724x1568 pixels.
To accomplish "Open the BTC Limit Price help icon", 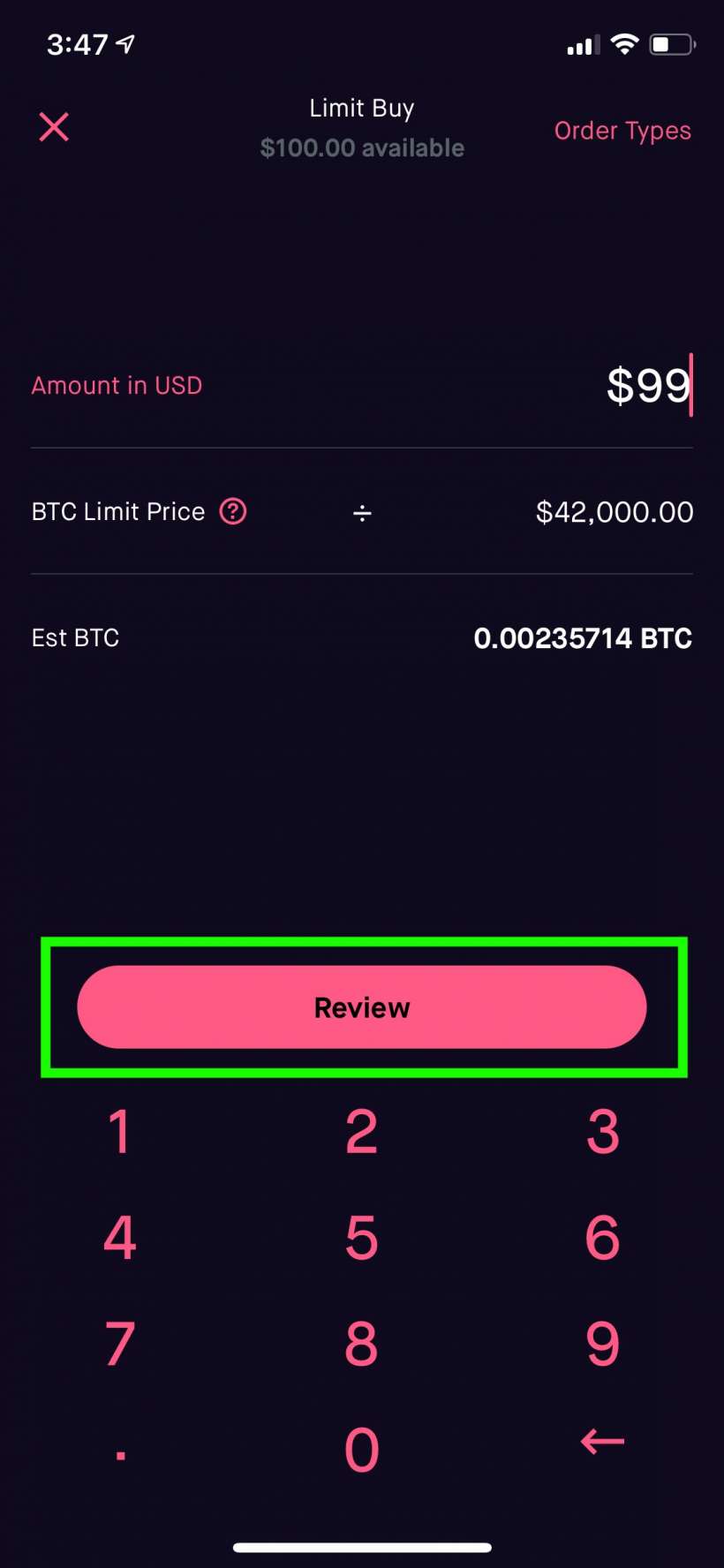I will pos(233,511).
